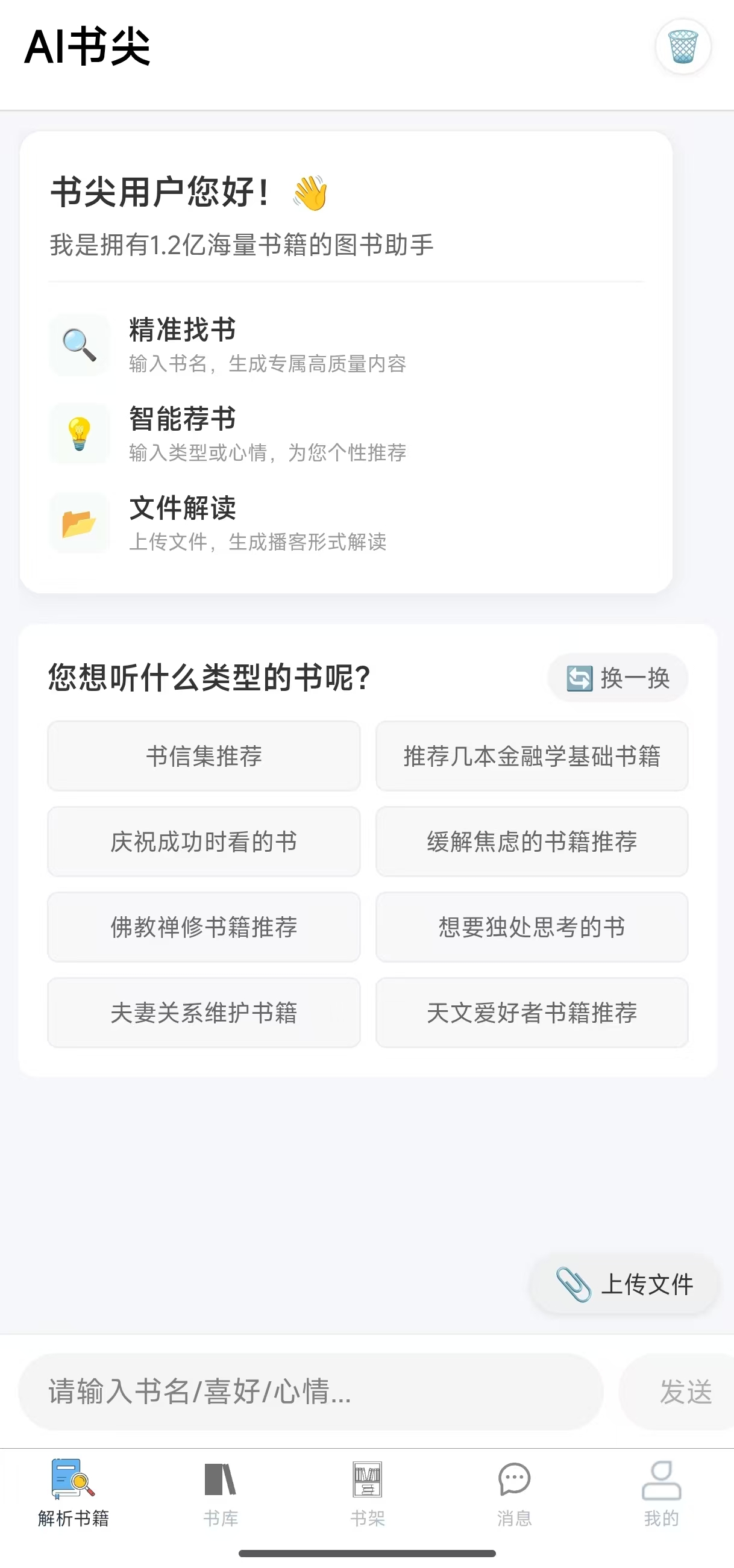Select the 智能荐书 lightbulb icon

[x=78, y=433]
